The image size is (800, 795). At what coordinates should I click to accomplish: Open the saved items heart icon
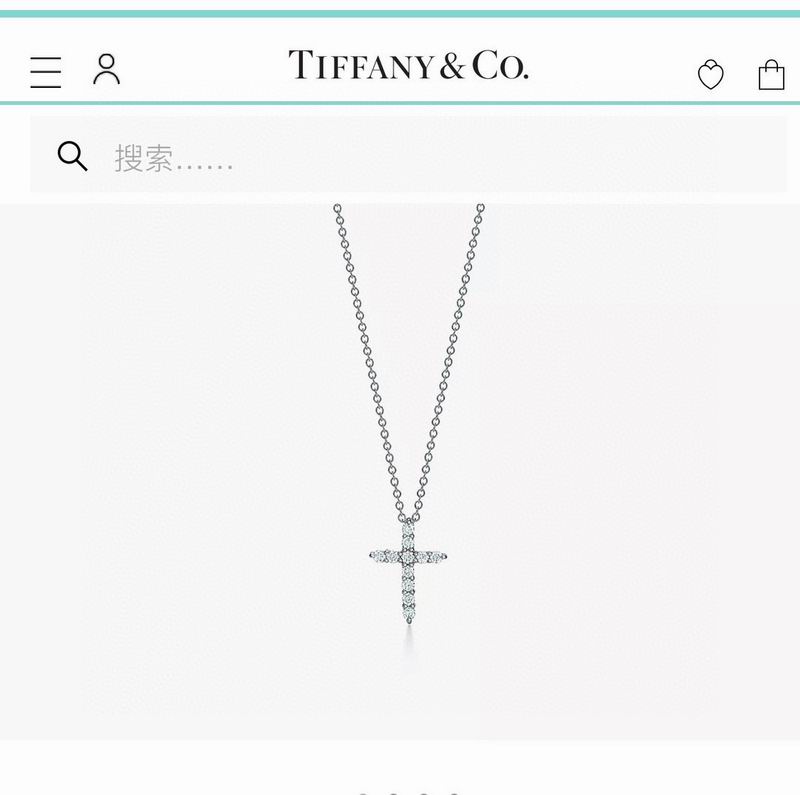click(710, 75)
